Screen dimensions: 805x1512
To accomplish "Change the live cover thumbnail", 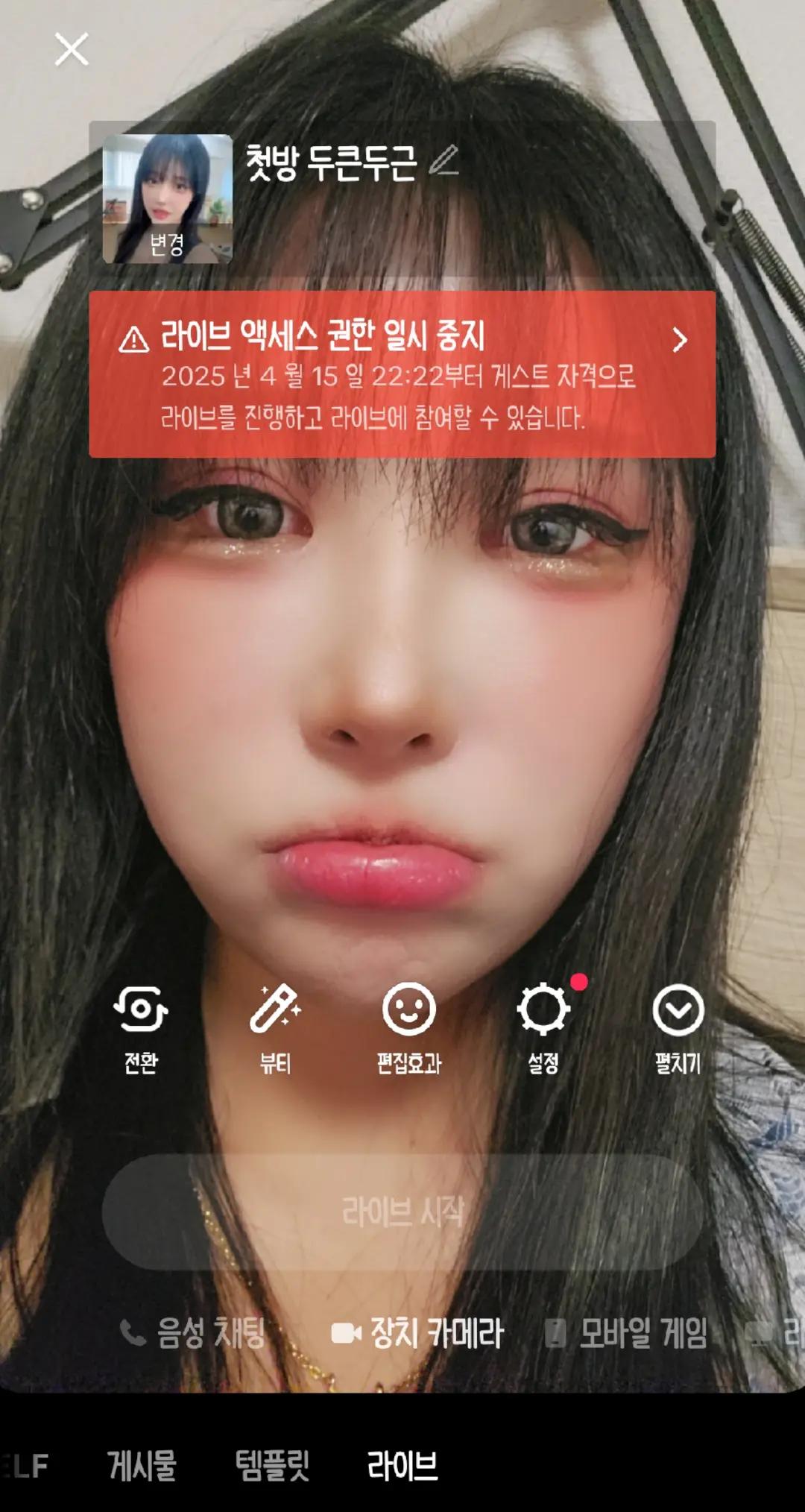I will click(167, 199).
